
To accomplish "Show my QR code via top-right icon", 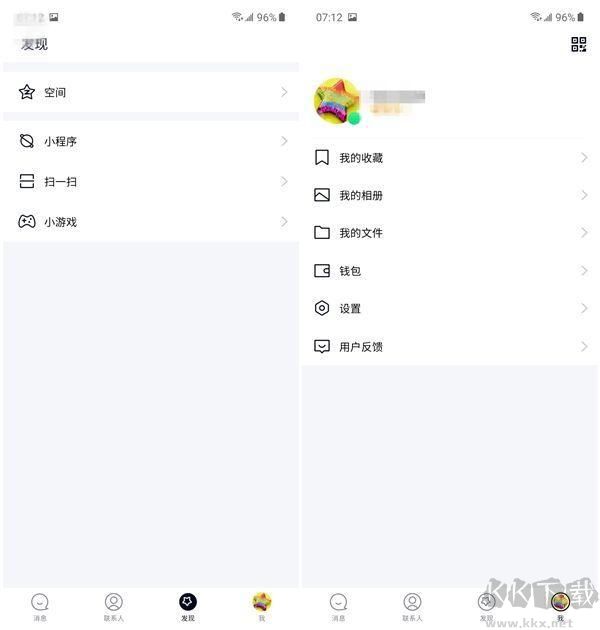I will 578,44.
